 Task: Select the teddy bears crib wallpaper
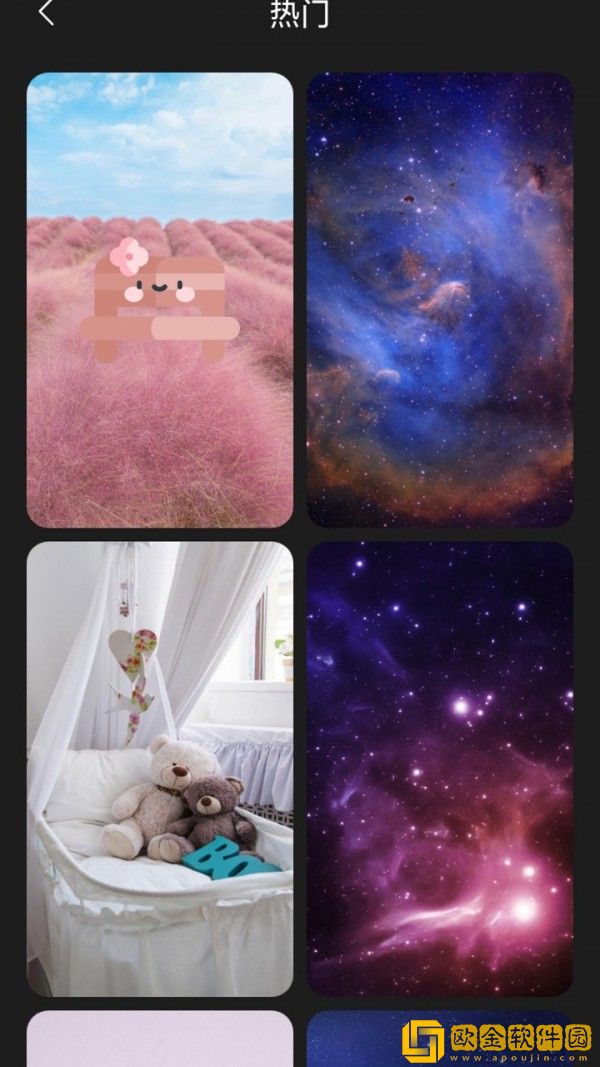tap(160, 768)
